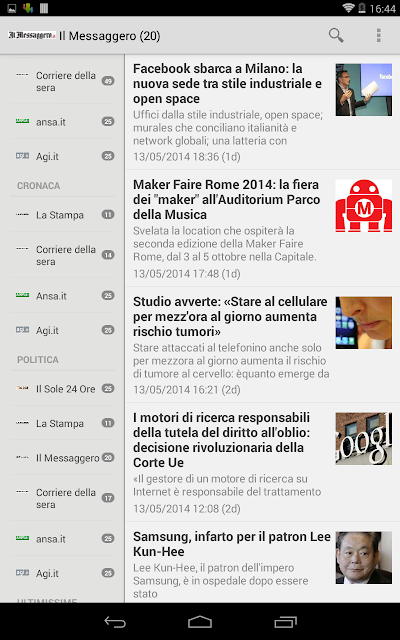Choose Il Messaggero in the Politica list
The image size is (400, 640).
(63, 458)
